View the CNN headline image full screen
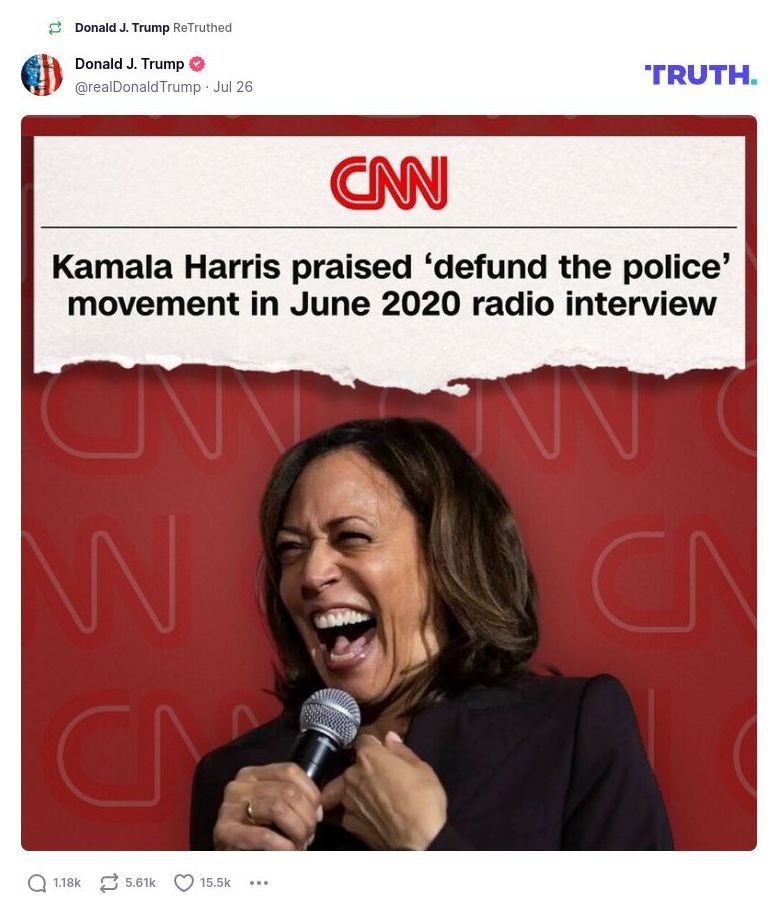Screen dimensions: 778x913 click(x=388, y=482)
